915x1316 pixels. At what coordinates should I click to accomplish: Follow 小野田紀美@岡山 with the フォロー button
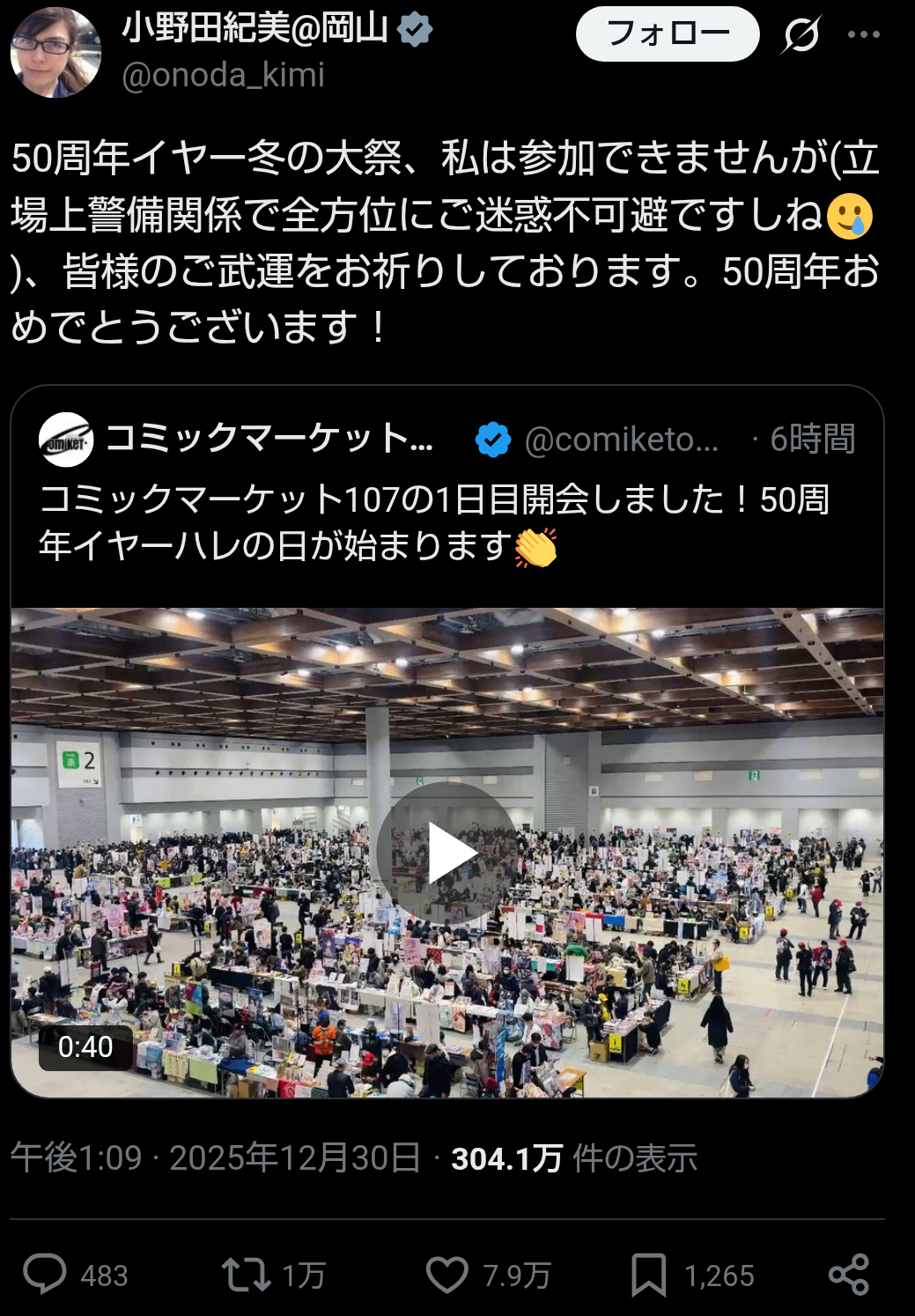(x=667, y=34)
